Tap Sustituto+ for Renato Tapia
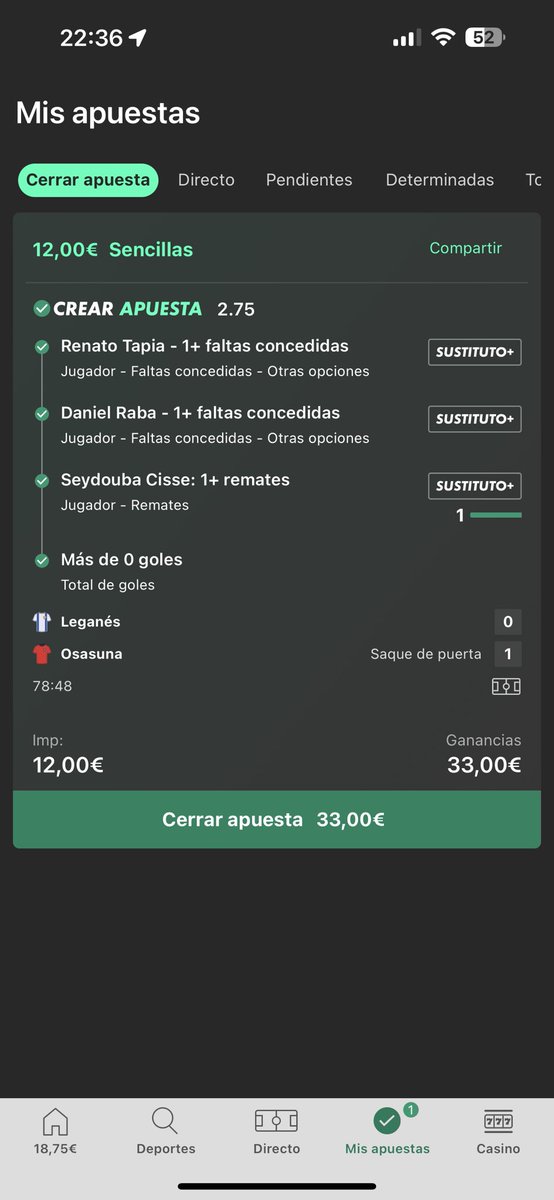The image size is (554, 1200). (x=475, y=352)
